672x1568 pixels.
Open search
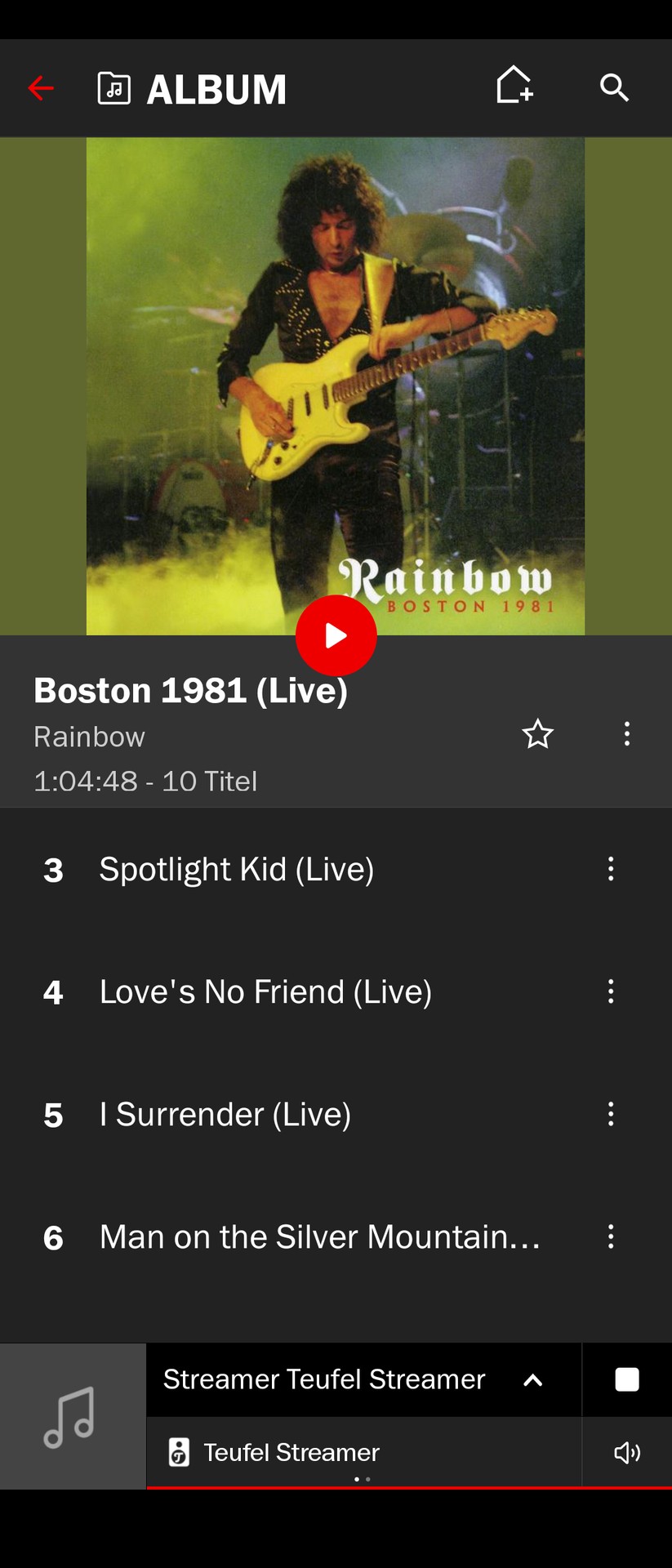tap(615, 88)
